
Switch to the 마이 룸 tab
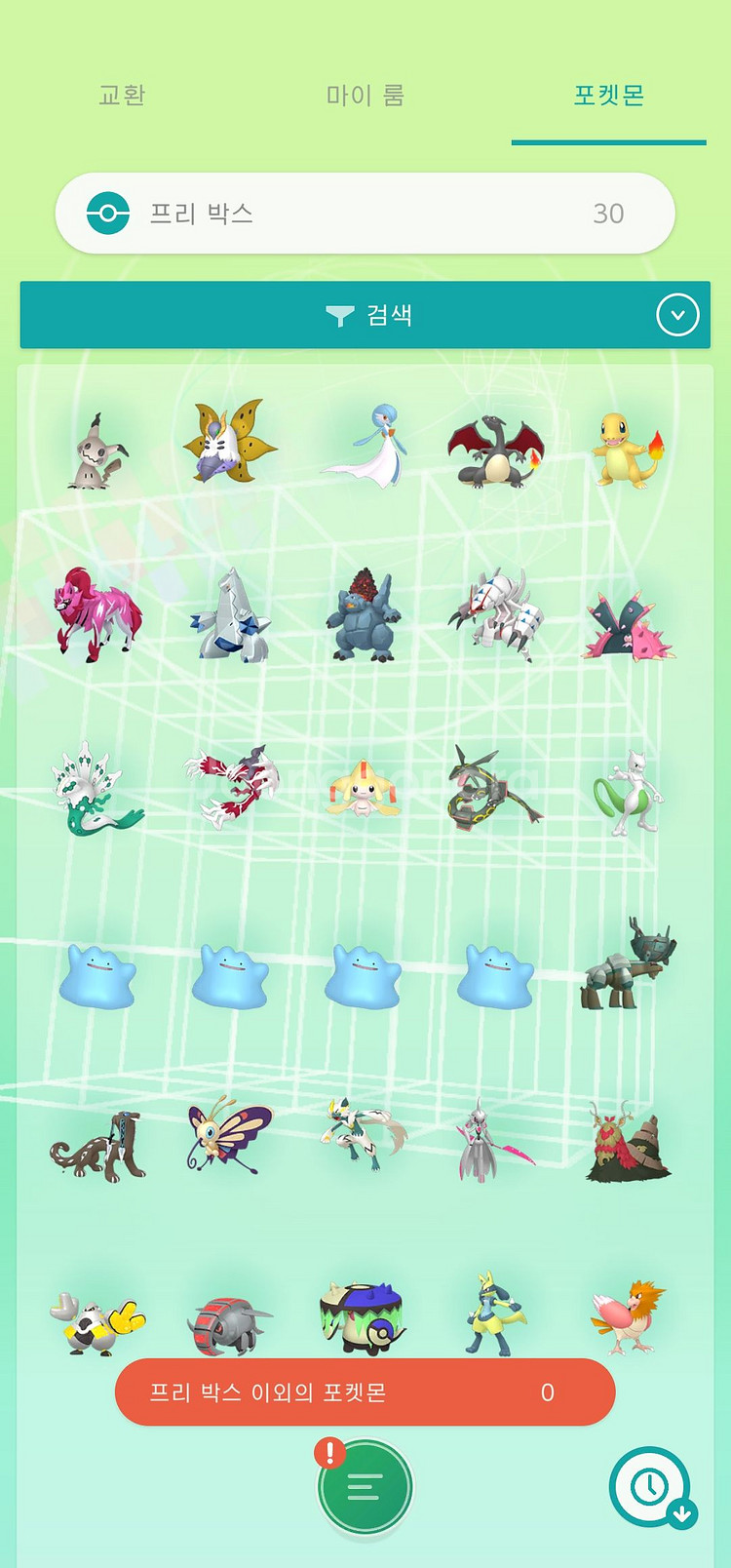[x=365, y=96]
